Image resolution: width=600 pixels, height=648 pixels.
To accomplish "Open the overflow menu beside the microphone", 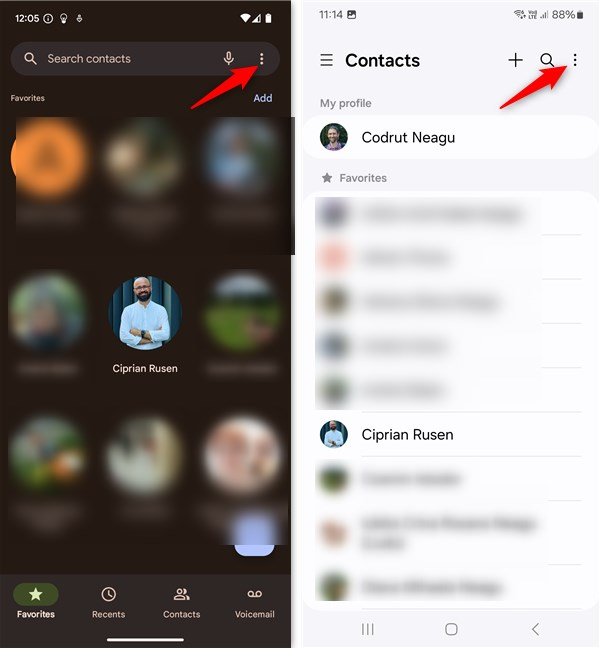I will [x=261, y=59].
